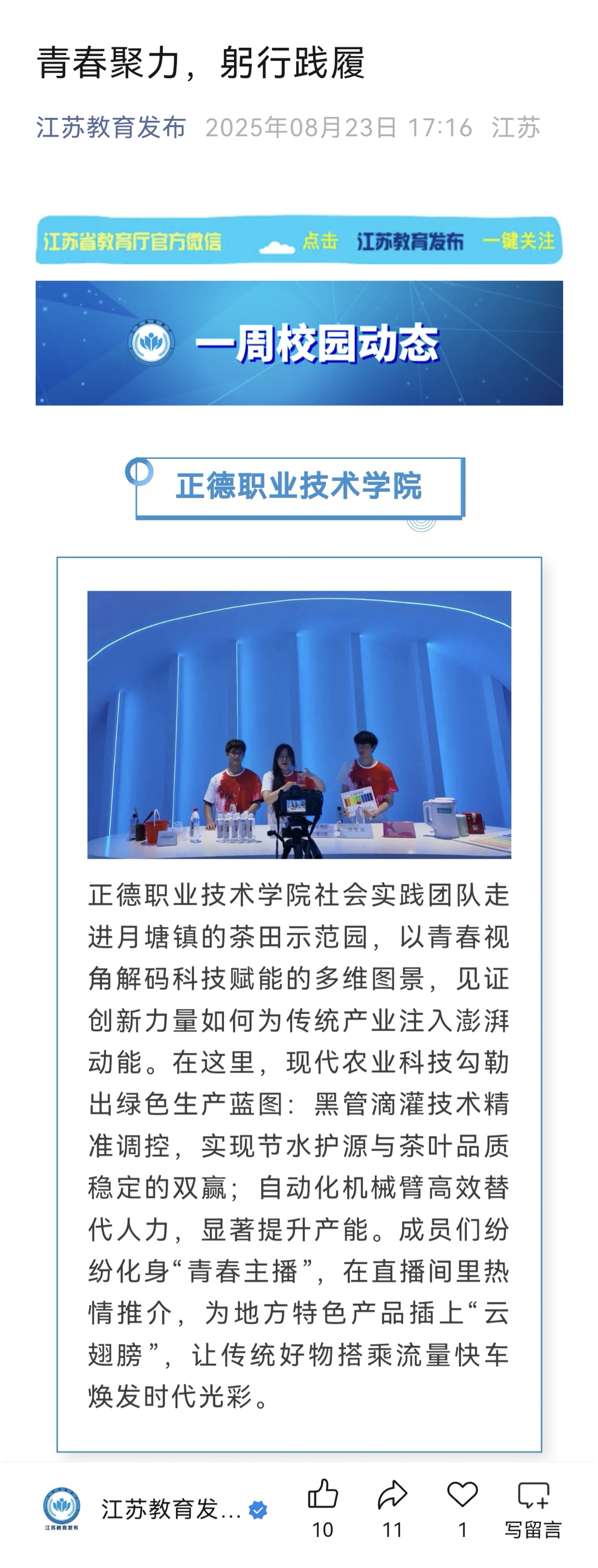View the livestream photo full size
Screen dimensions: 598x1568
pyautogui.click(x=299, y=724)
